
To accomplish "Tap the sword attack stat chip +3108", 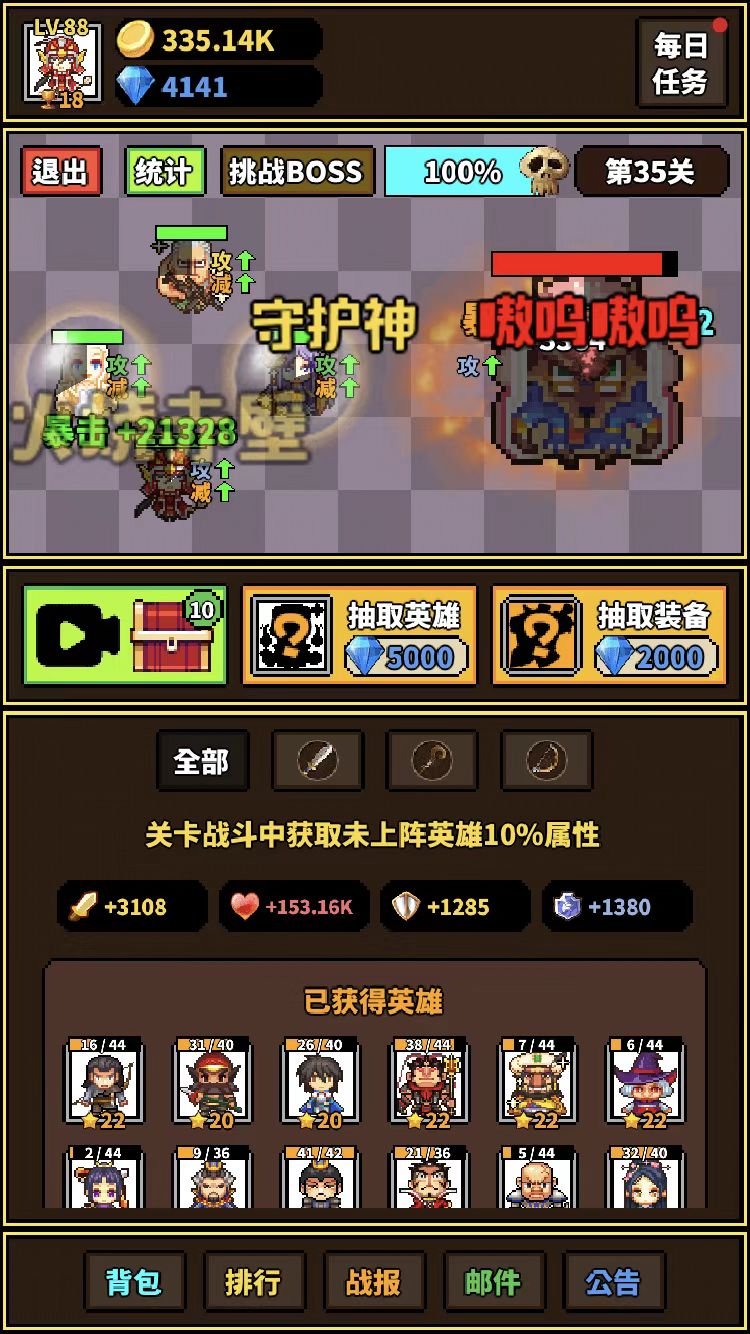I will click(x=132, y=906).
